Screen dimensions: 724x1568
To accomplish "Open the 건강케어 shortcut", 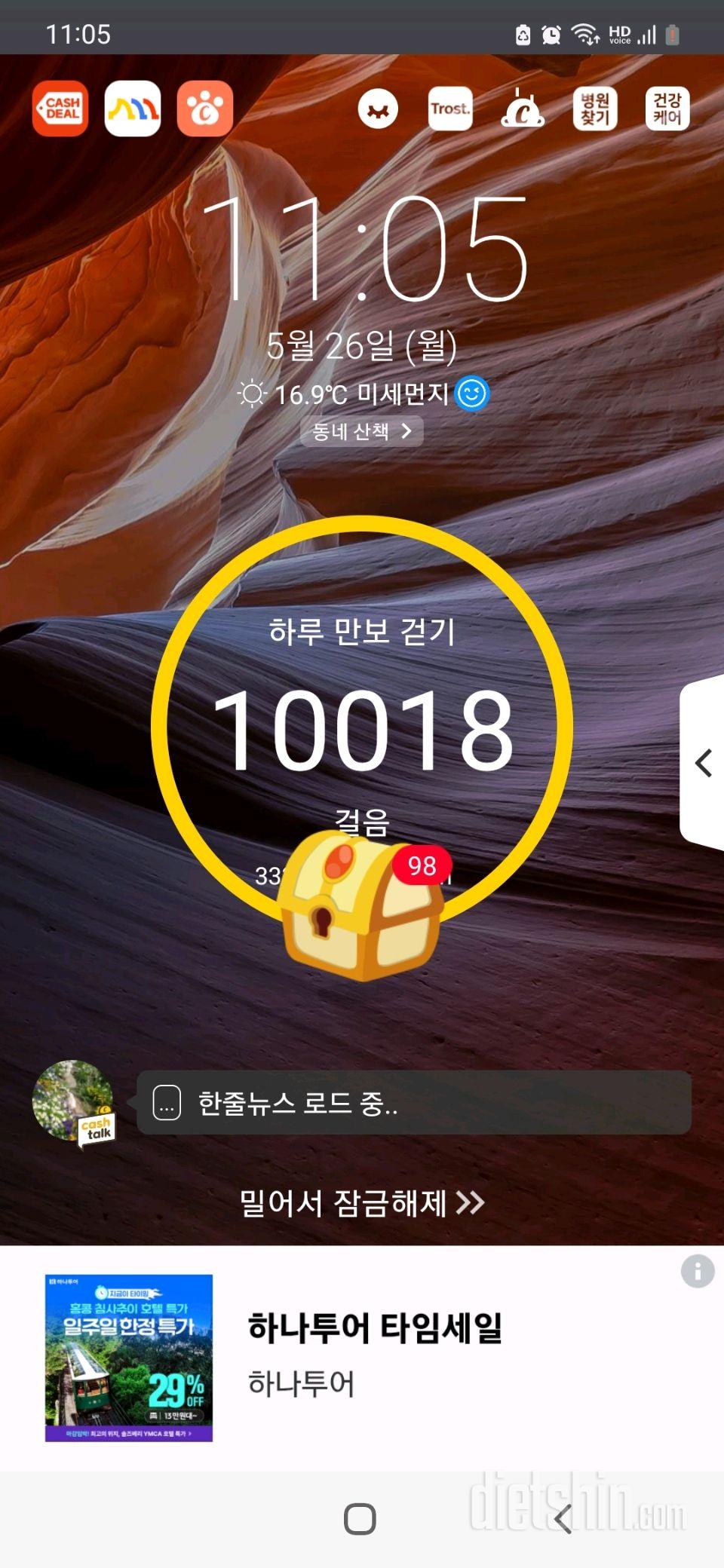I will [x=667, y=109].
